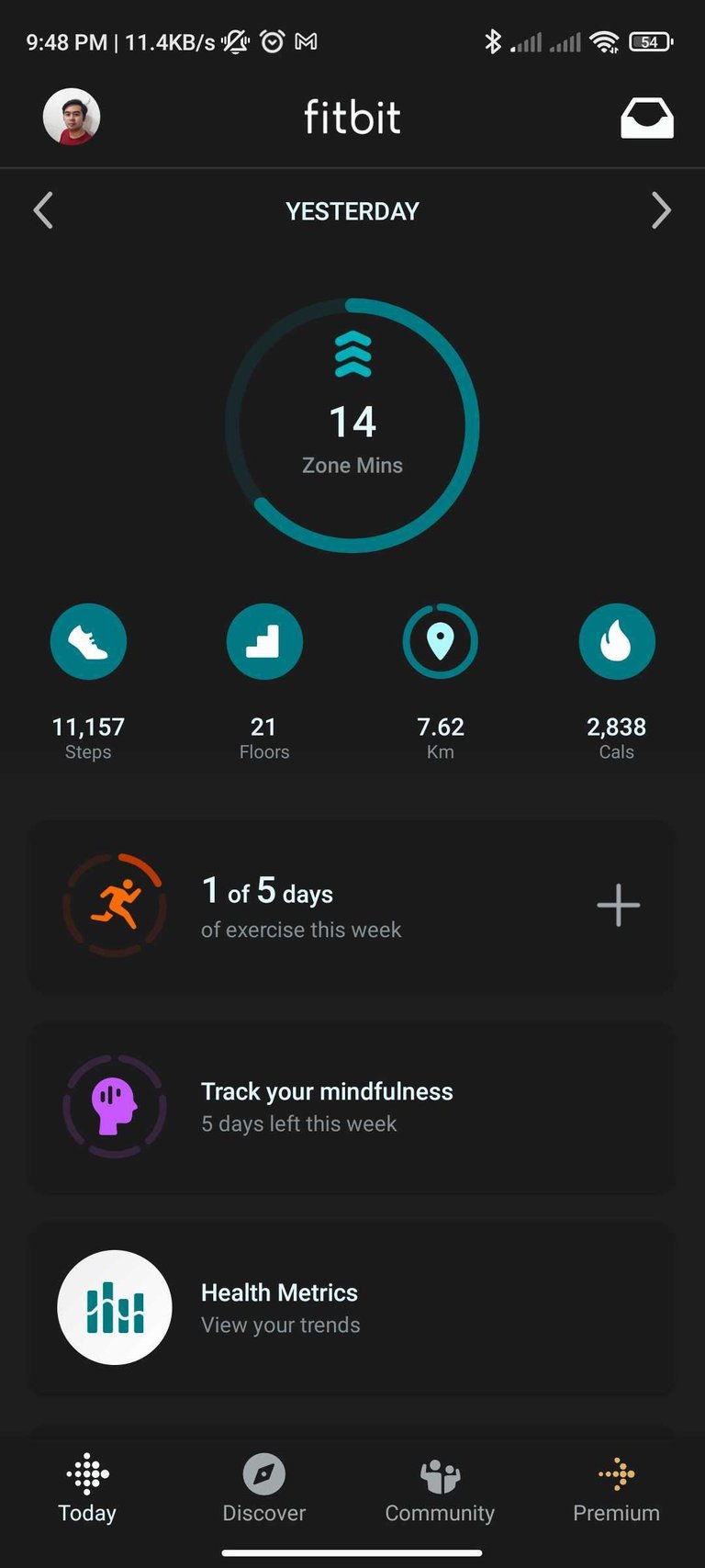Open Zone Mins details ring
Screen dimensions: 705x1568
tap(352, 425)
